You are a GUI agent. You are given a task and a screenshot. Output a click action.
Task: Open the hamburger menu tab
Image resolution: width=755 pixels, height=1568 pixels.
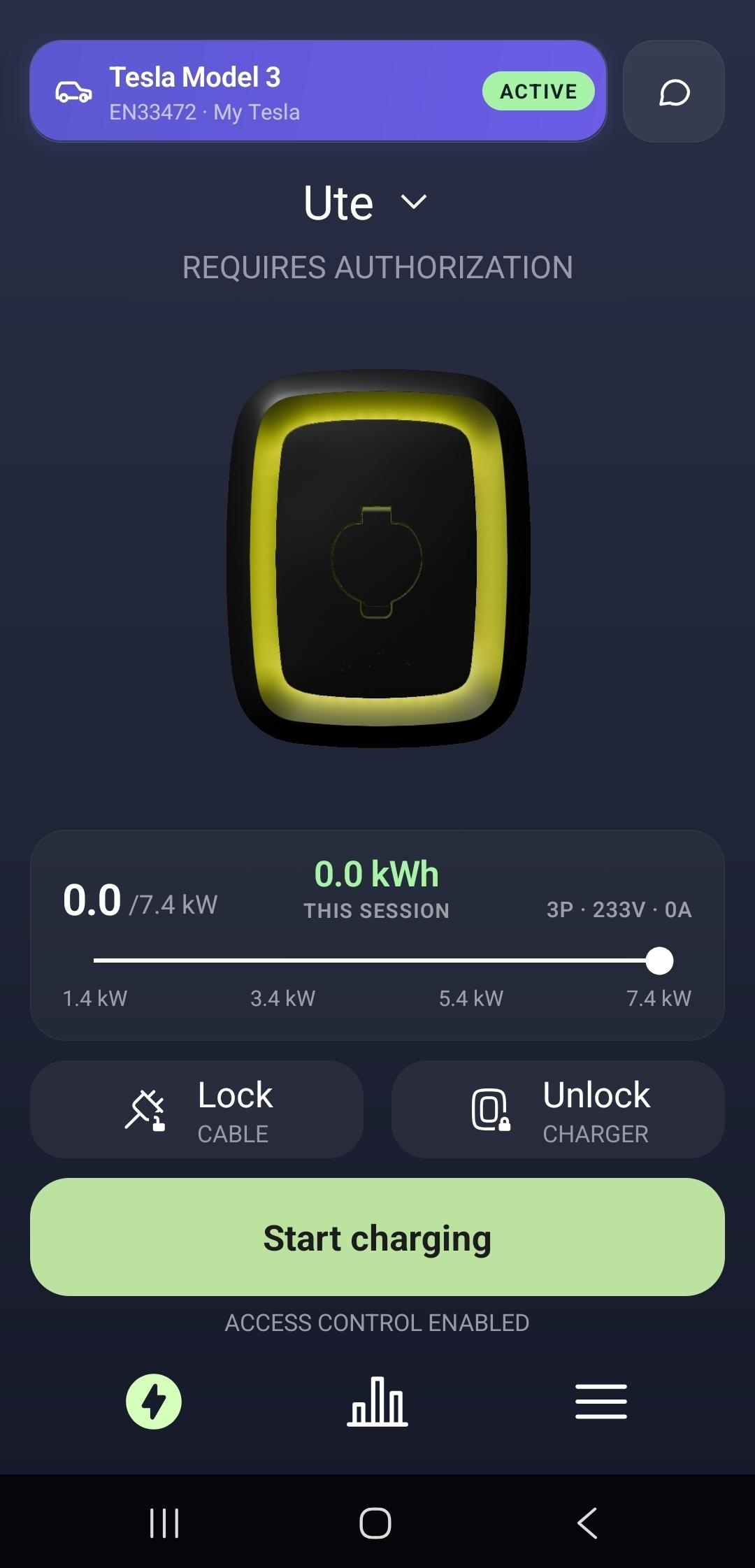click(x=601, y=1401)
